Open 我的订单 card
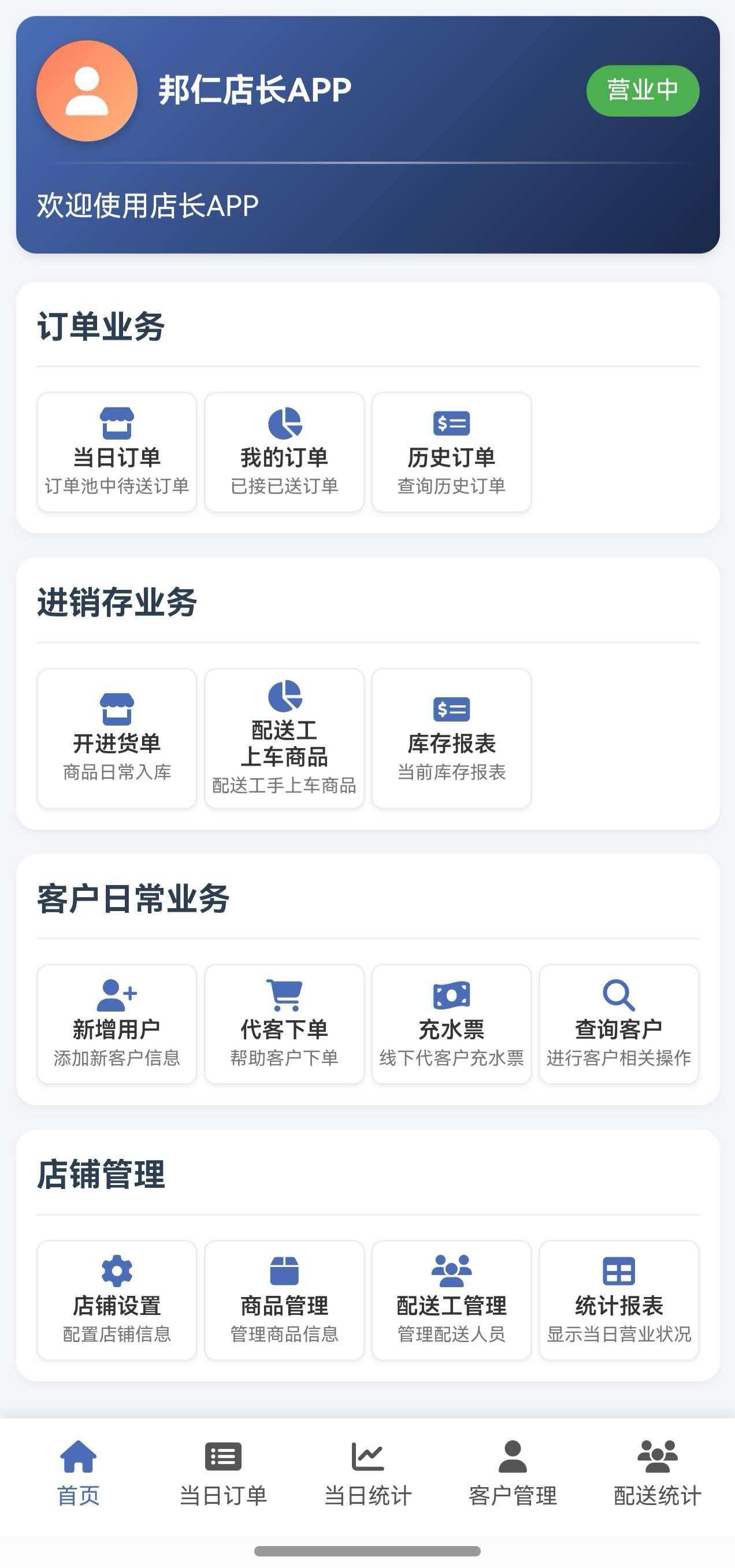 (x=284, y=452)
